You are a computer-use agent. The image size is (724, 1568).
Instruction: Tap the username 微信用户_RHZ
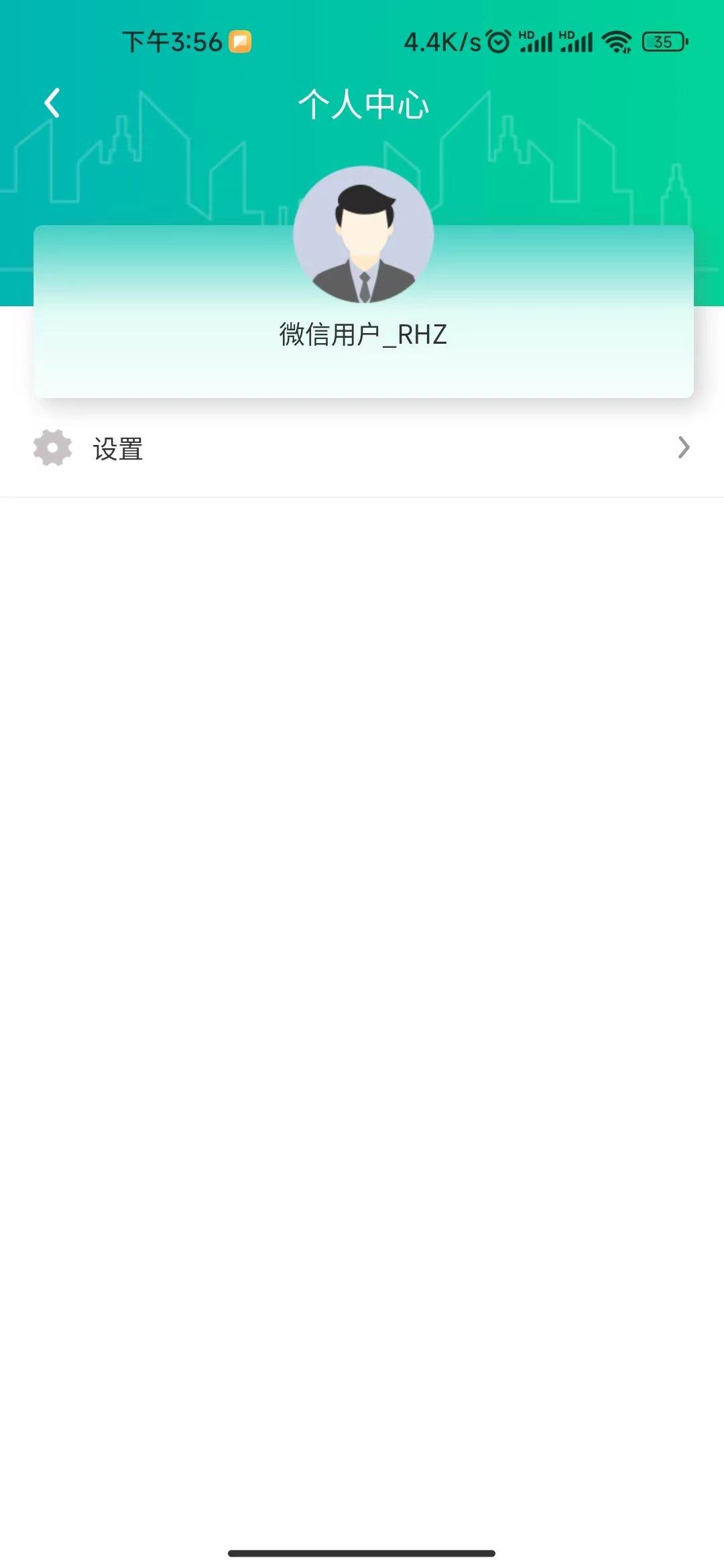point(362,335)
